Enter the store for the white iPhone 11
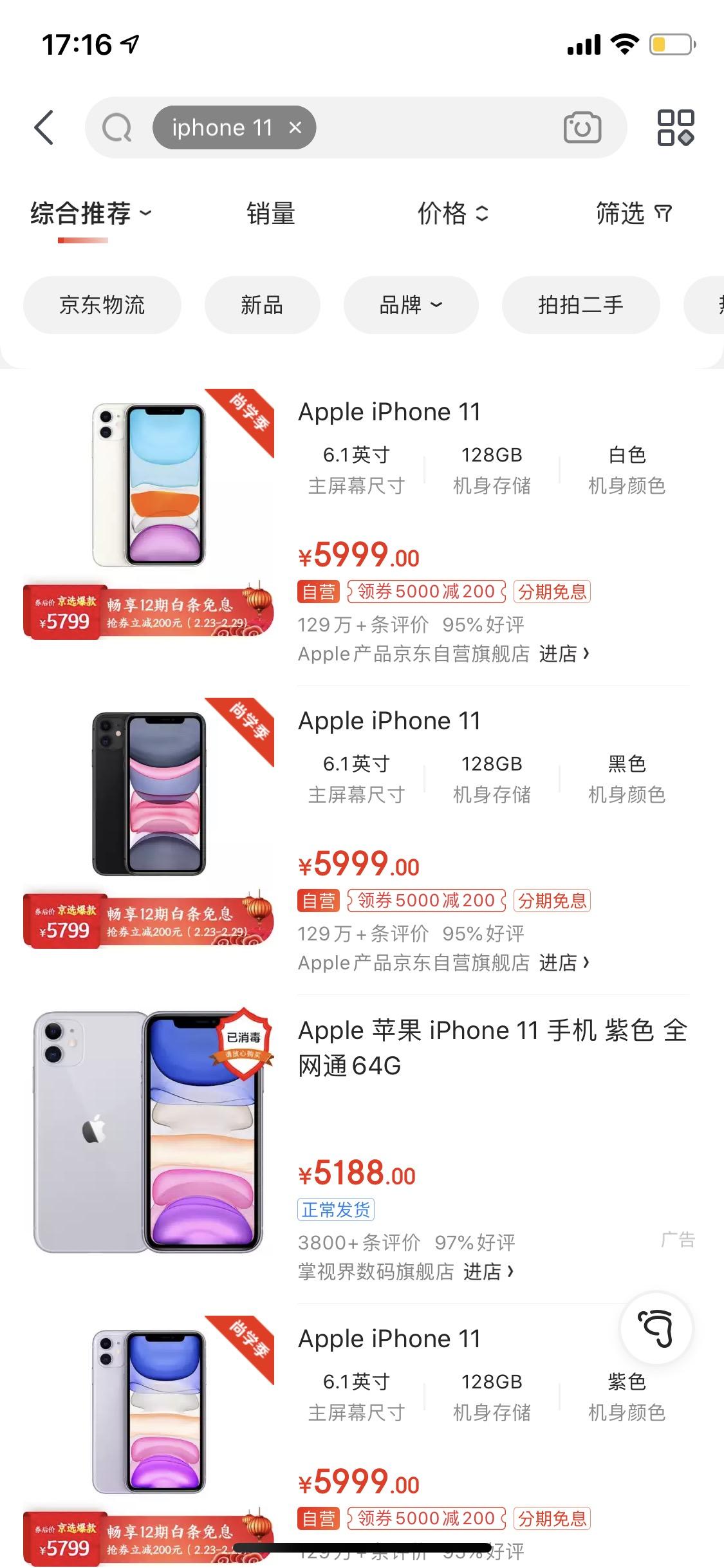The height and width of the screenshot is (1568, 724). tap(564, 654)
